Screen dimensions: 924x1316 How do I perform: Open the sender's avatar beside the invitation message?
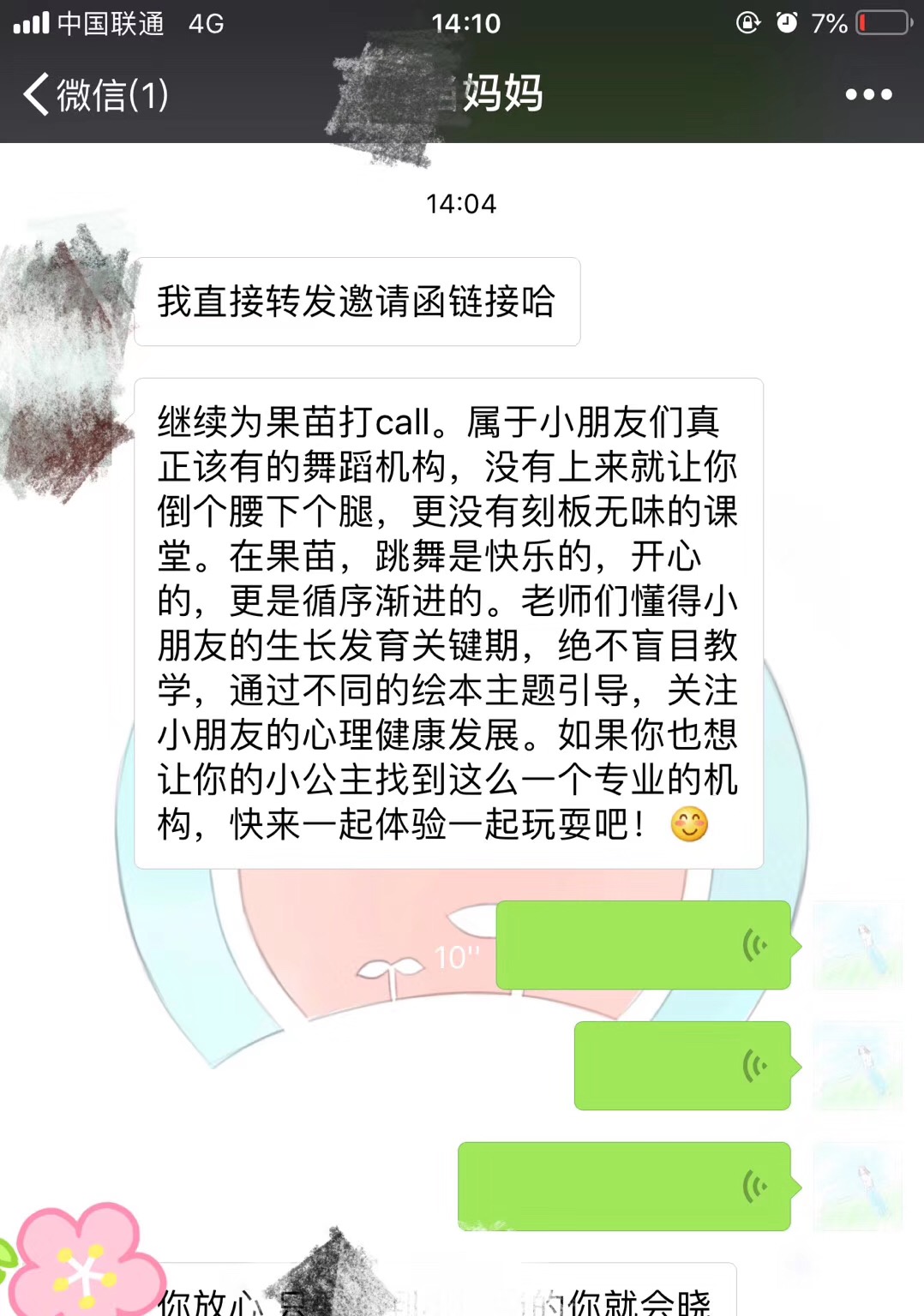(69, 300)
